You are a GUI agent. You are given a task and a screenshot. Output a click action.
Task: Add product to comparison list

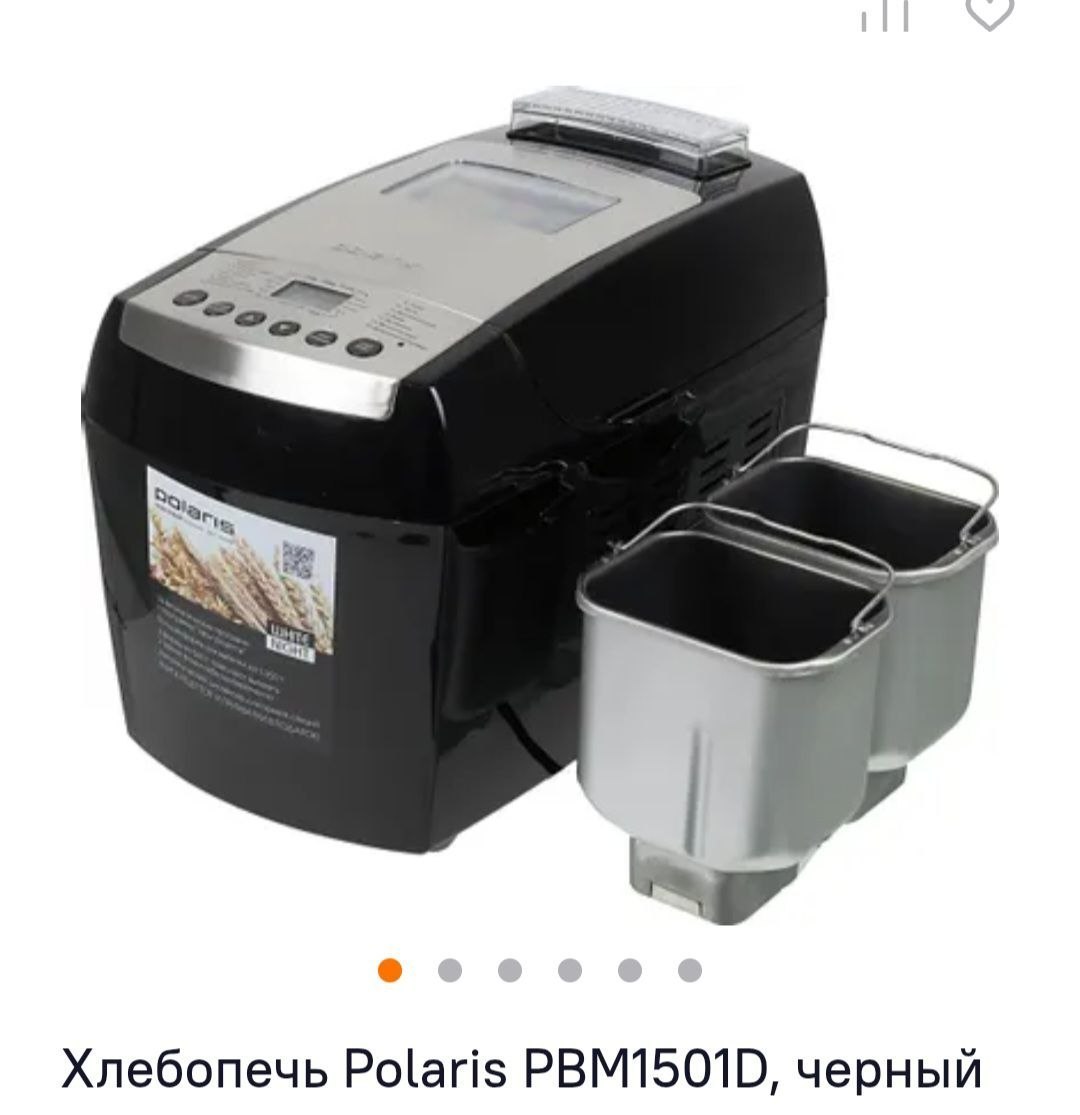click(885, 14)
